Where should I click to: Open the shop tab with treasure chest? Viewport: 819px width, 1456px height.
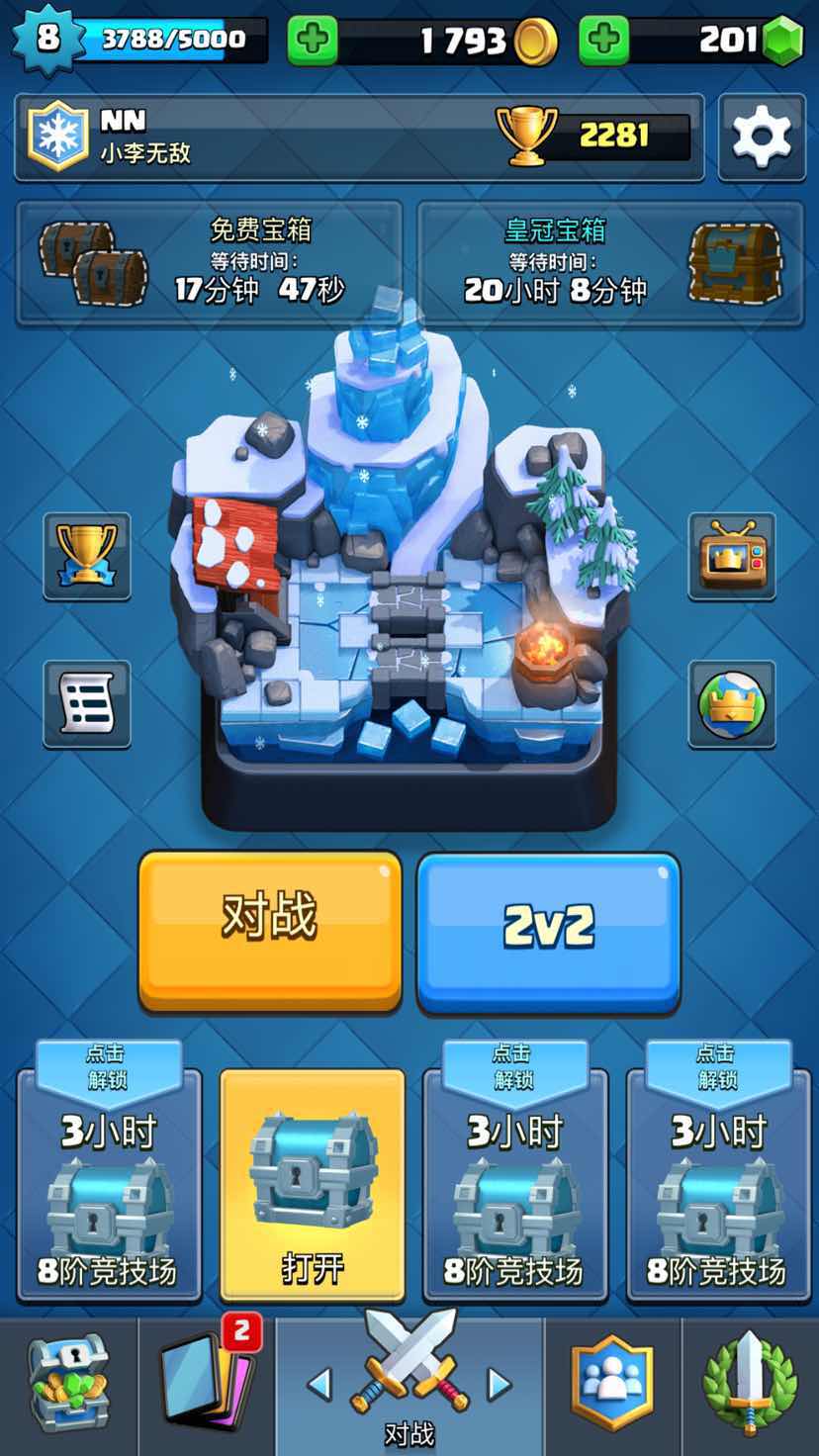pyautogui.click(x=67, y=1385)
